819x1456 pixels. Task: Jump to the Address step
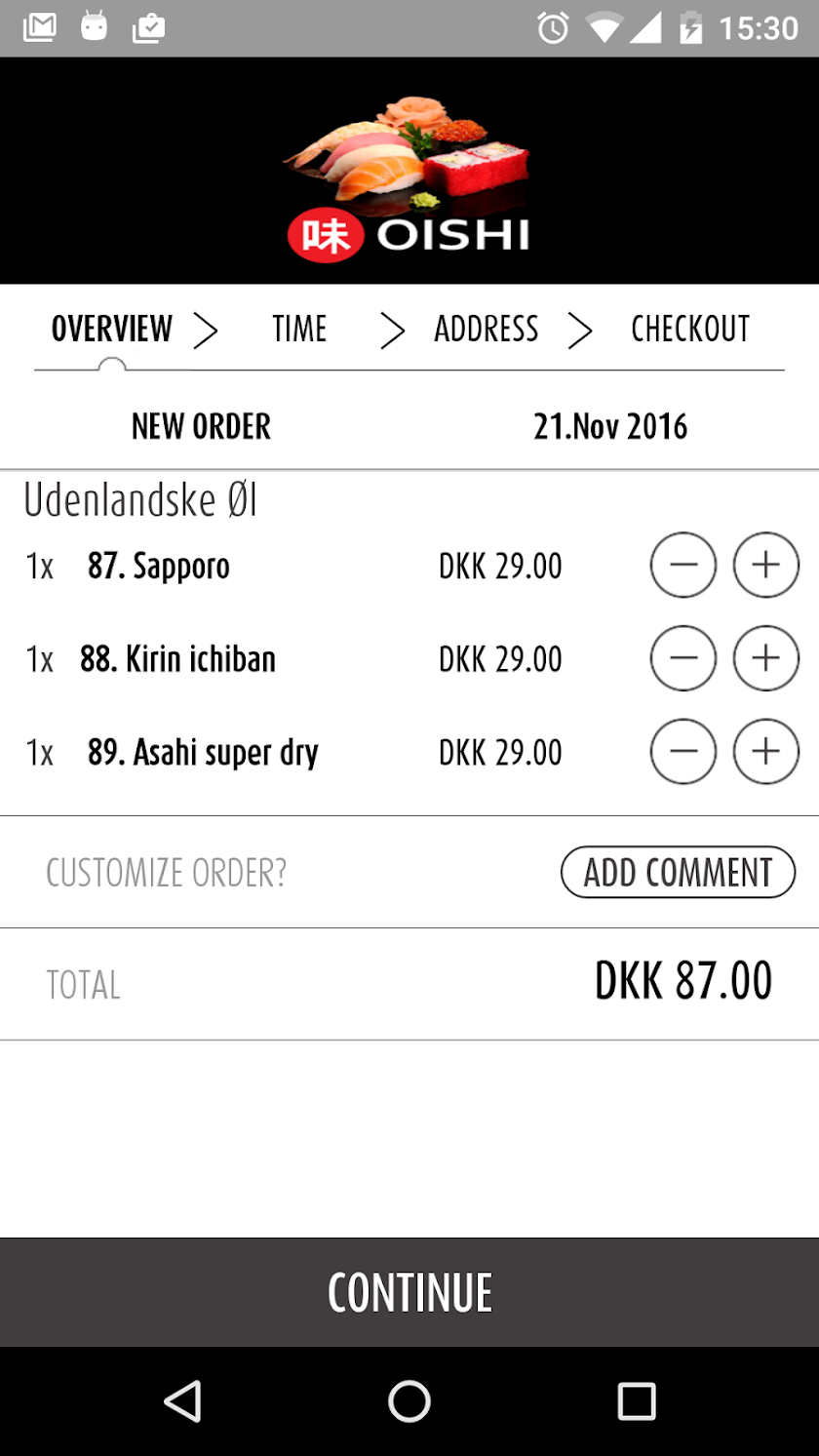tap(486, 330)
